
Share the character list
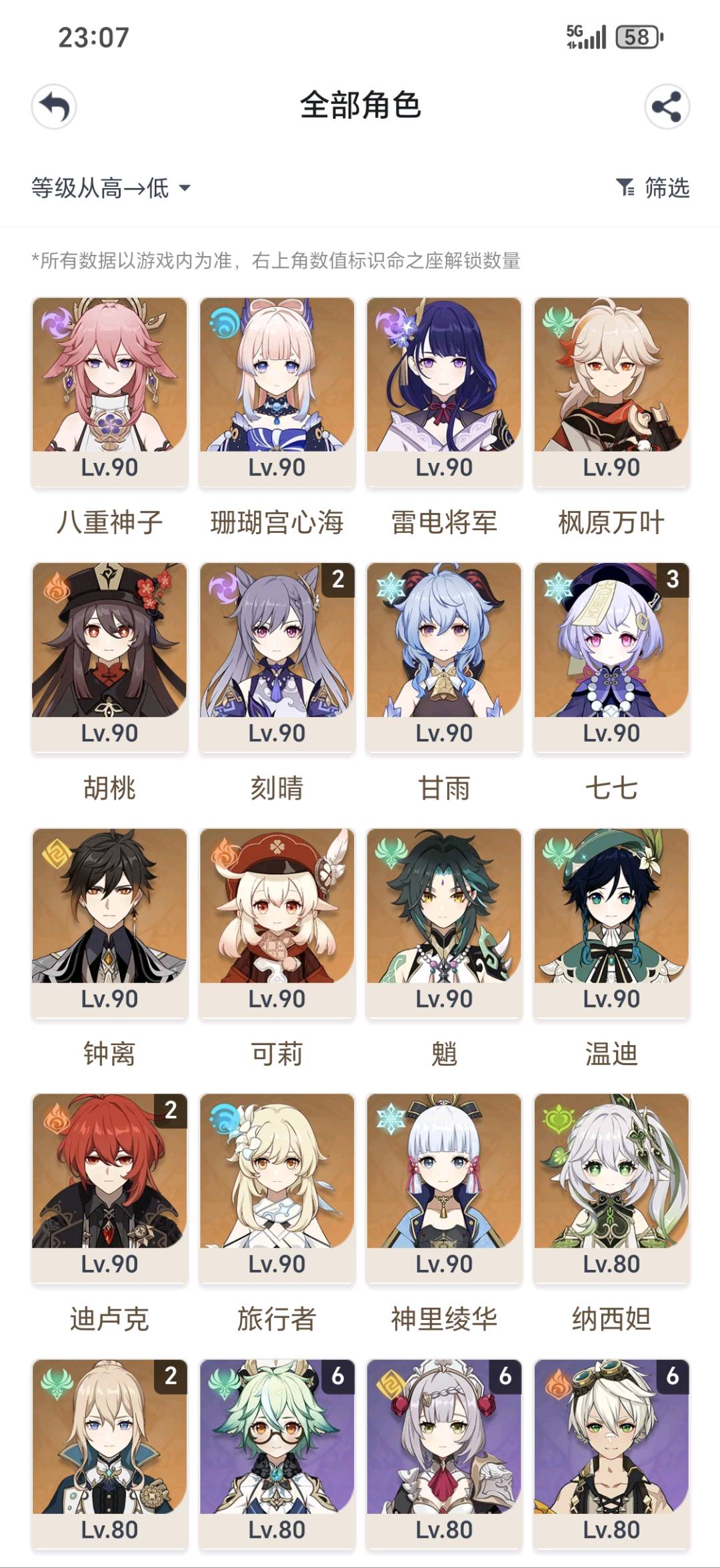pos(667,107)
